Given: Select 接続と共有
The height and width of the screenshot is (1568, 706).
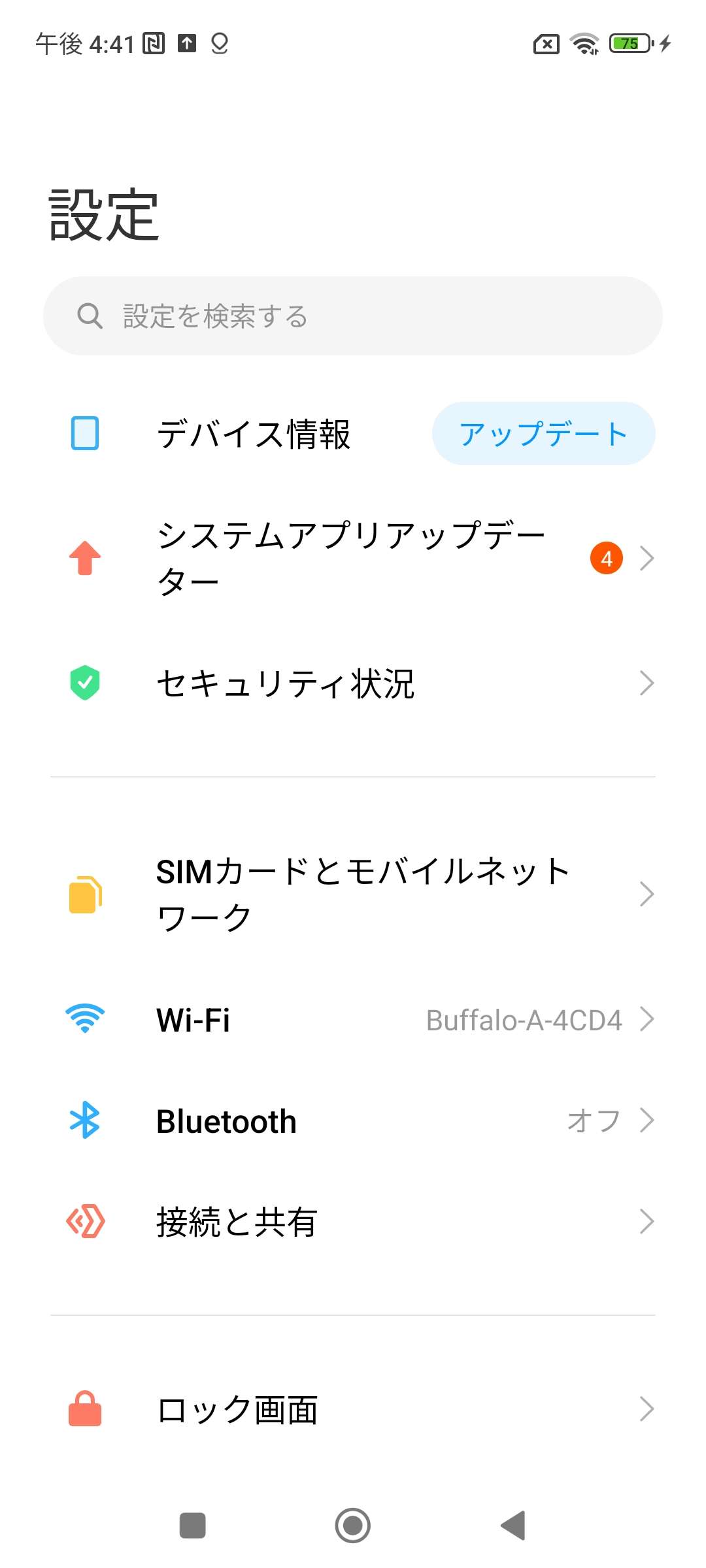Looking at the screenshot, I should (x=353, y=1222).
